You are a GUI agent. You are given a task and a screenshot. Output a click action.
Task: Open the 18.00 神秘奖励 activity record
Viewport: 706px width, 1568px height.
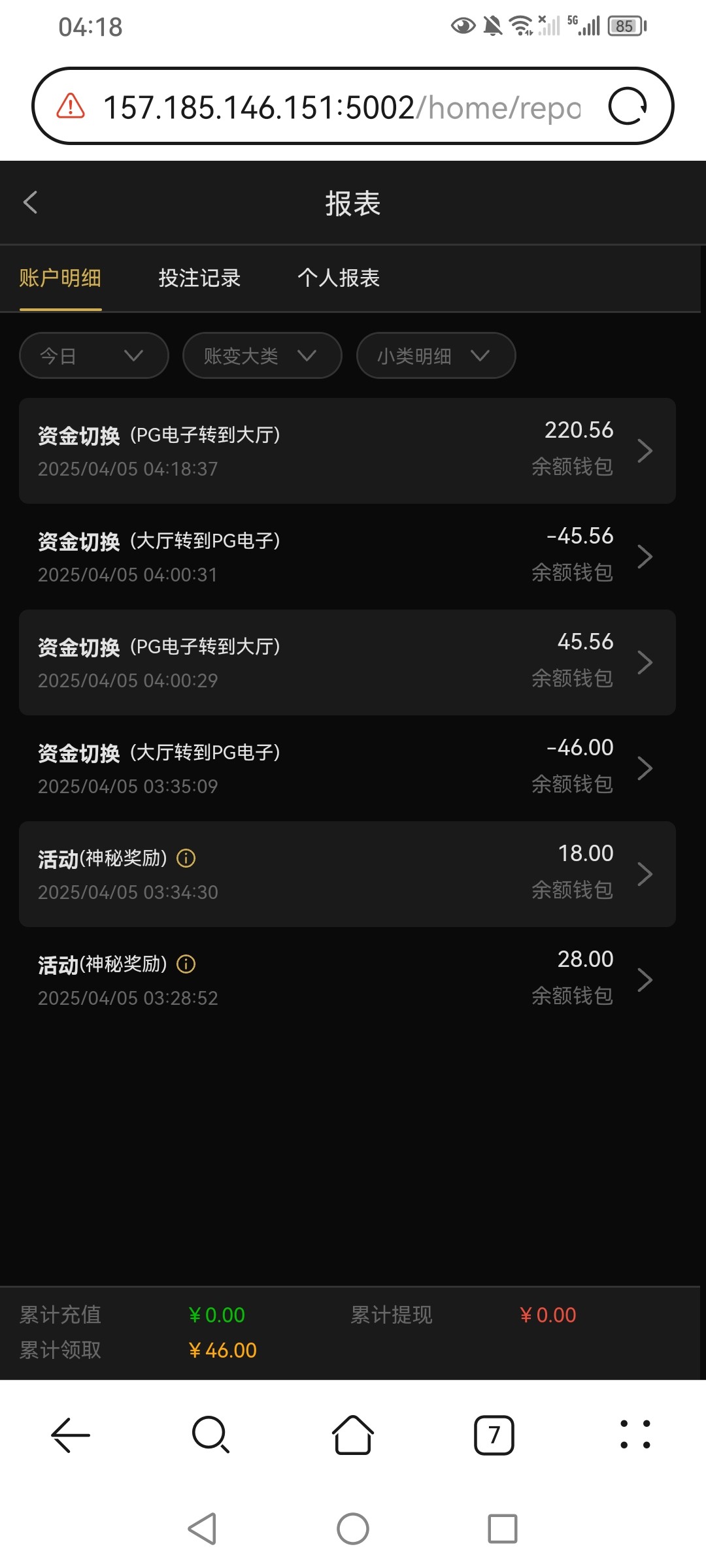347,874
